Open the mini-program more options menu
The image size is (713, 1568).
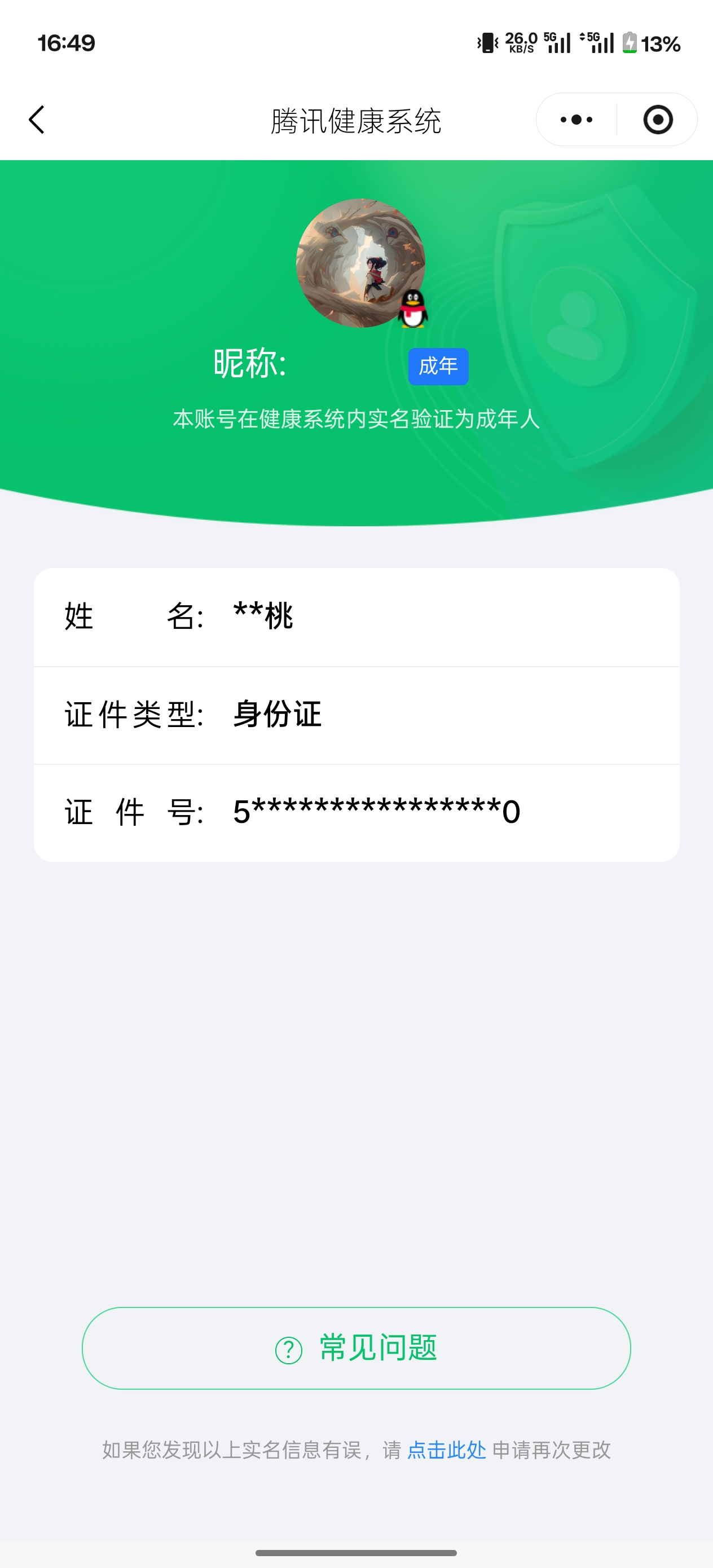pos(575,120)
